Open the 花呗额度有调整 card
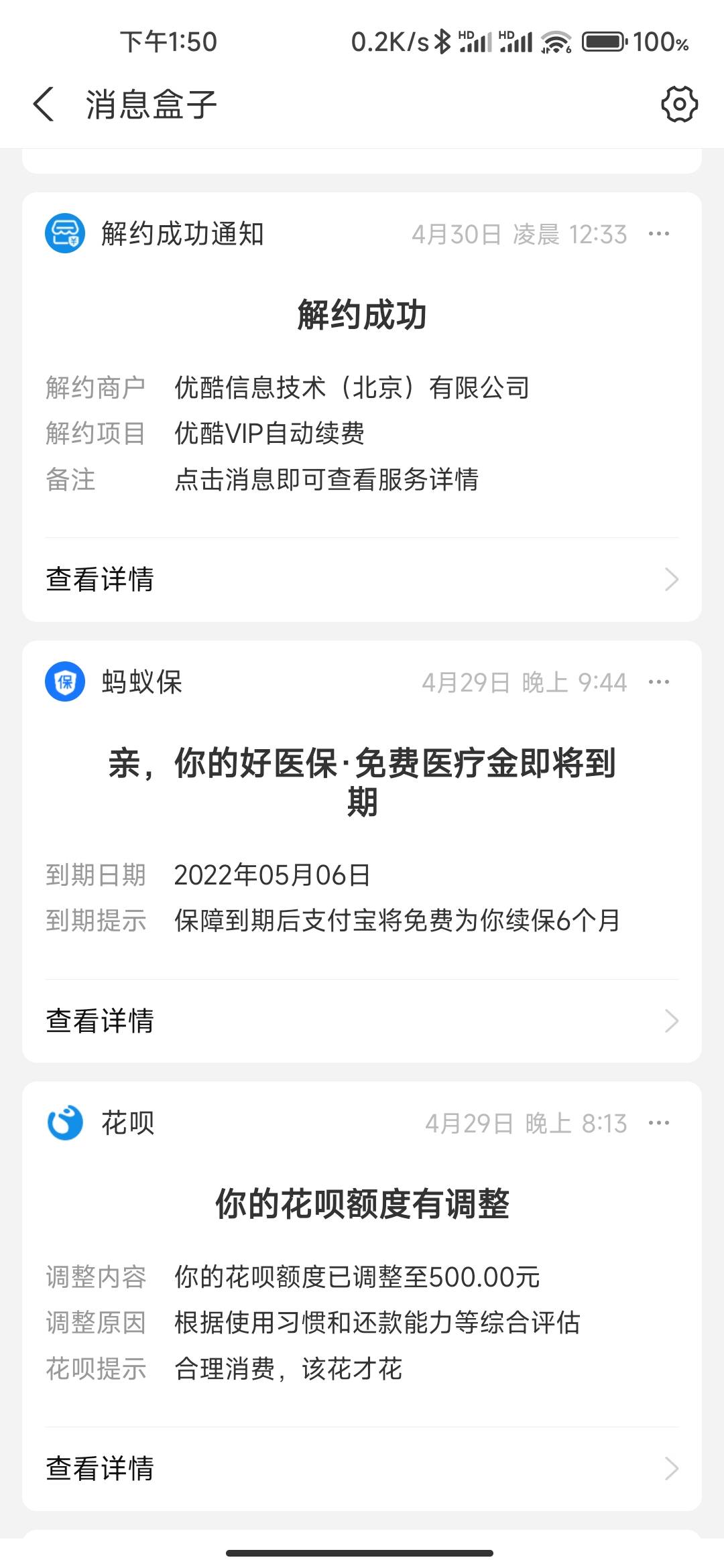 (362, 1296)
